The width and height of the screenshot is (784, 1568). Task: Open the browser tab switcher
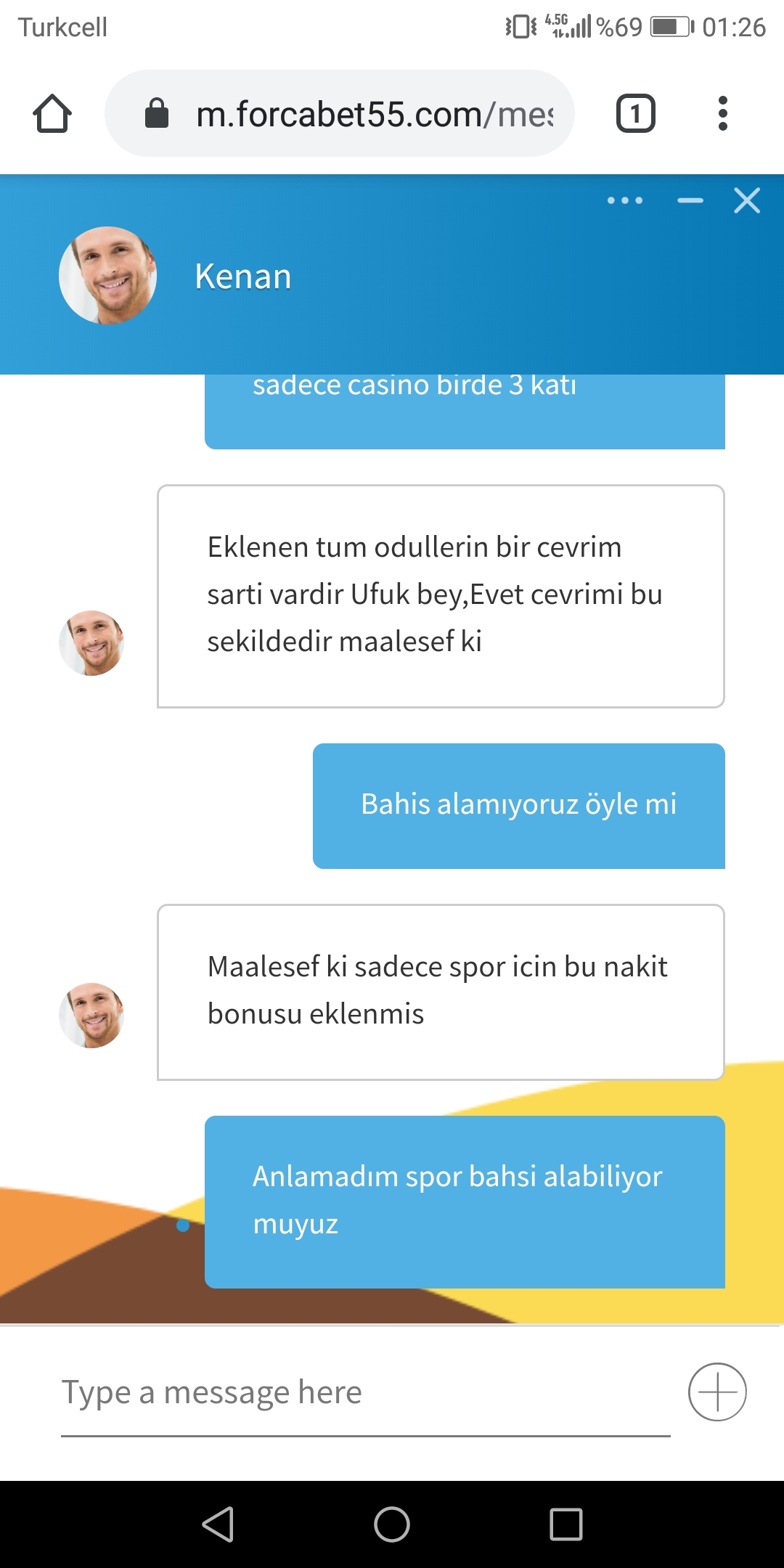click(x=636, y=113)
